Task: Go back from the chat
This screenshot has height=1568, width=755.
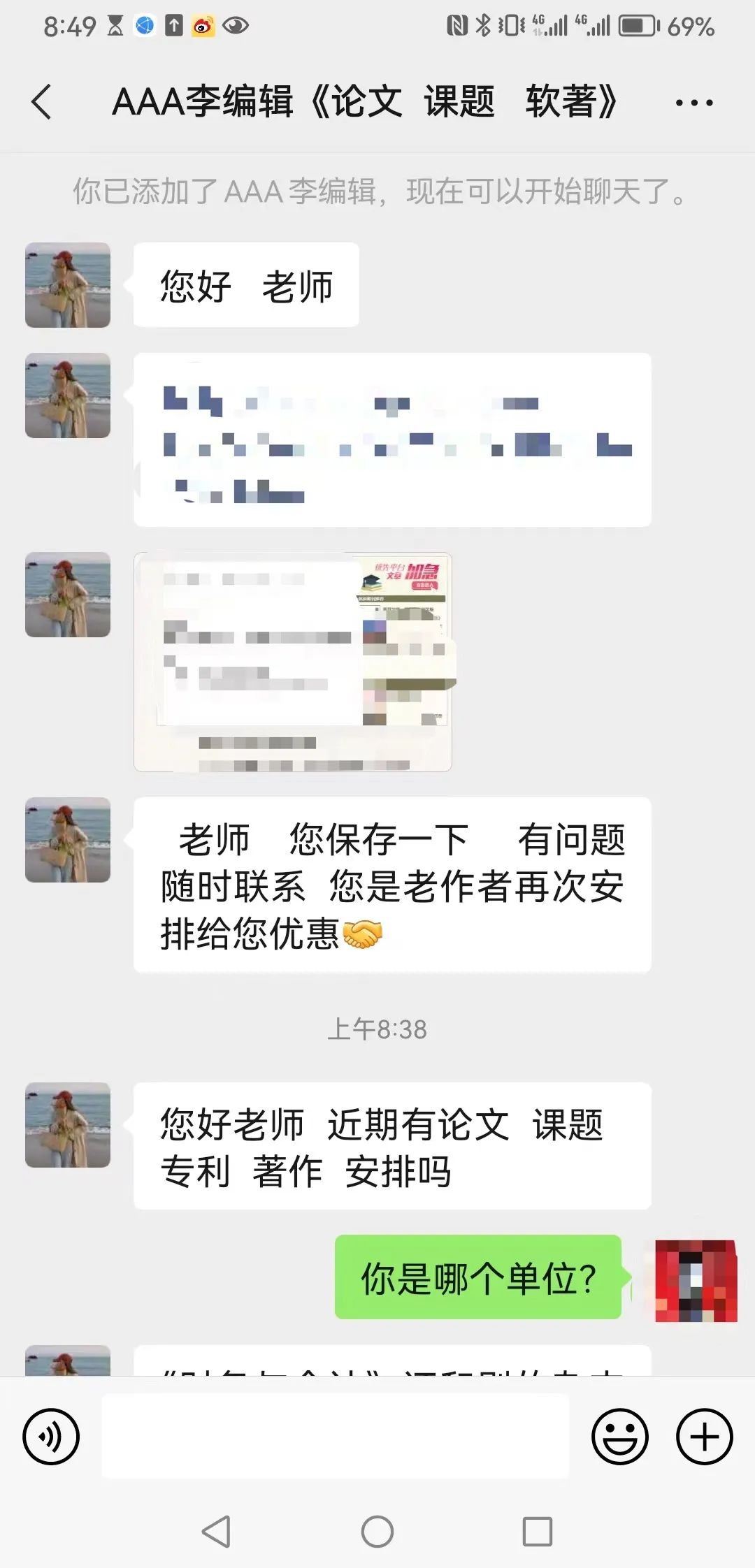Action: coord(42,102)
